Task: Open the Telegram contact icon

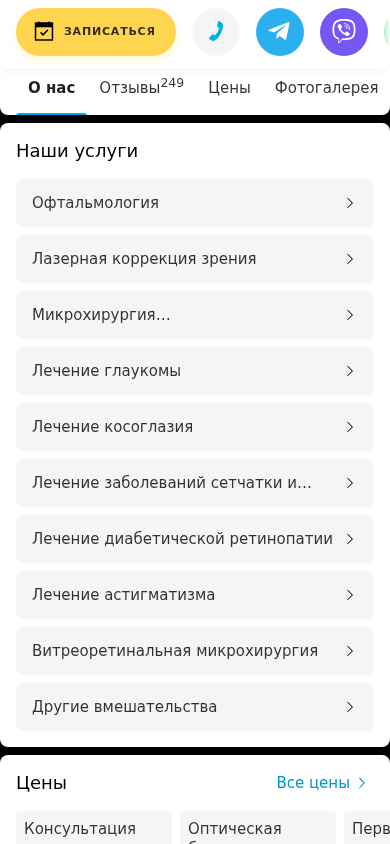Action: point(280,32)
